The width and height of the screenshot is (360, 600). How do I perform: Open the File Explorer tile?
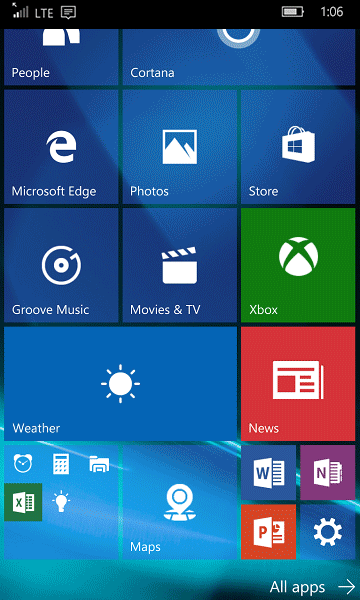(99, 464)
